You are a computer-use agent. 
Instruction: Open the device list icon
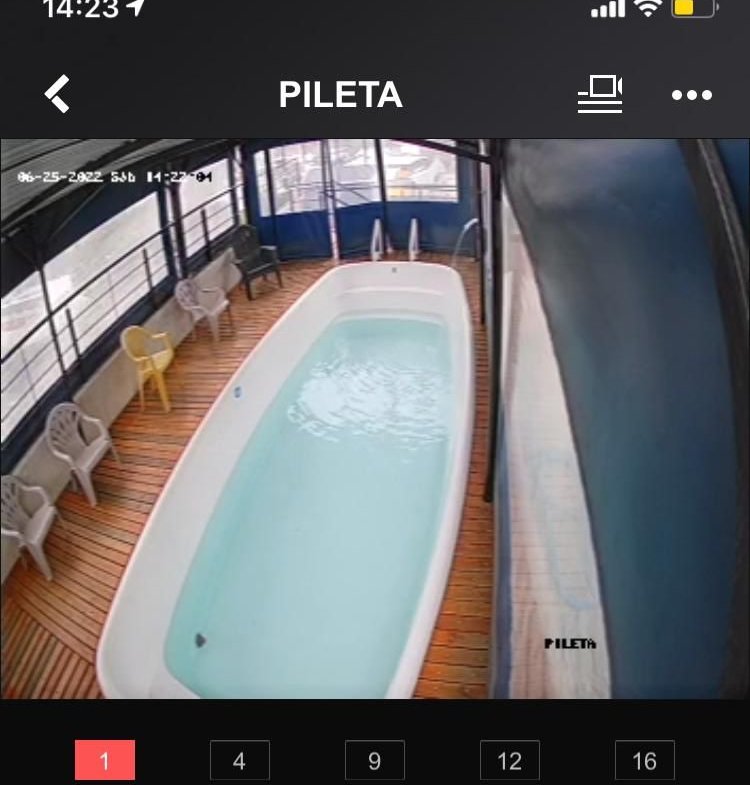coord(600,94)
